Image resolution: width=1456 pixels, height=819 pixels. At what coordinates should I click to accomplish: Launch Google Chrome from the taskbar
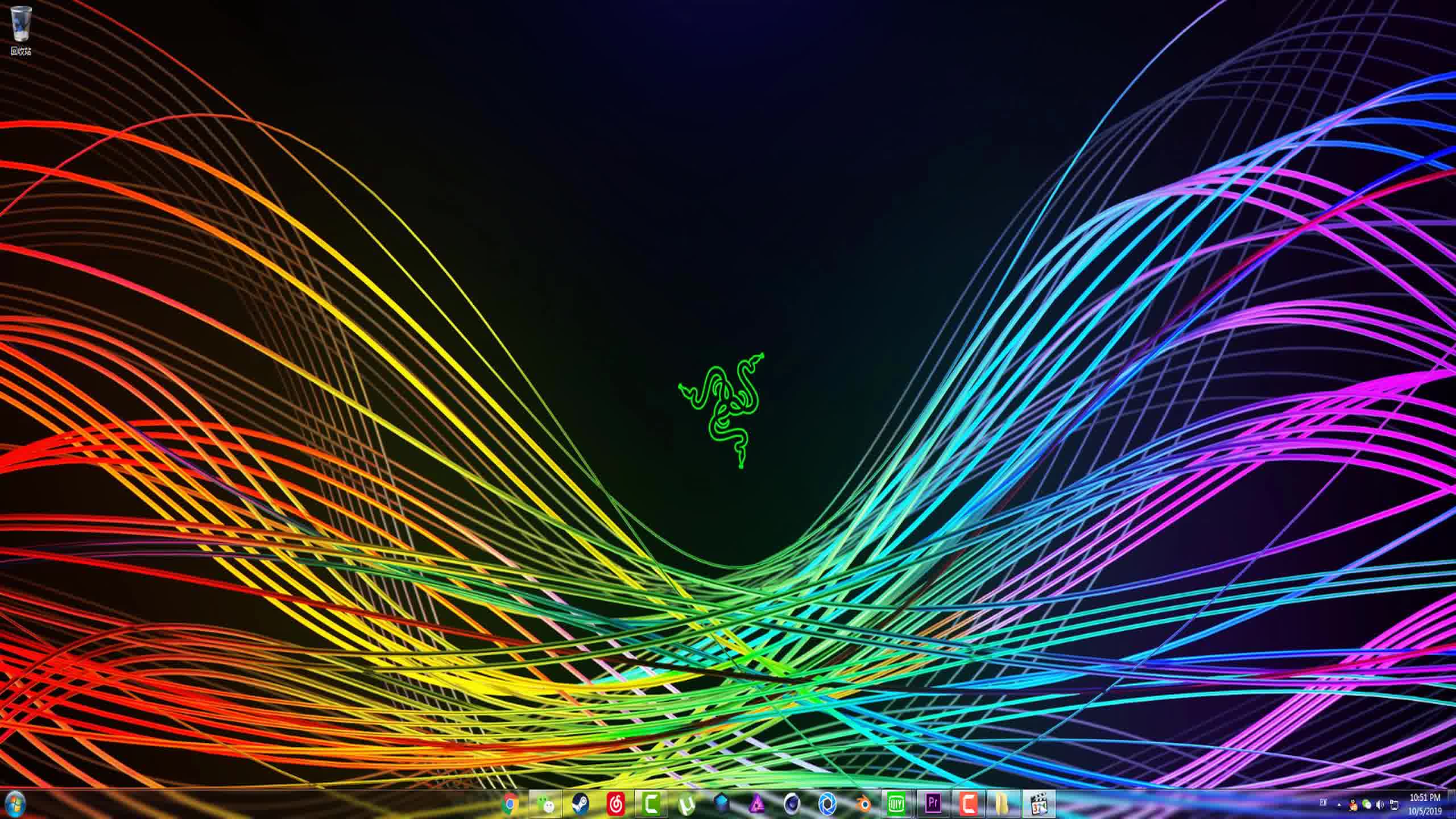click(x=510, y=804)
